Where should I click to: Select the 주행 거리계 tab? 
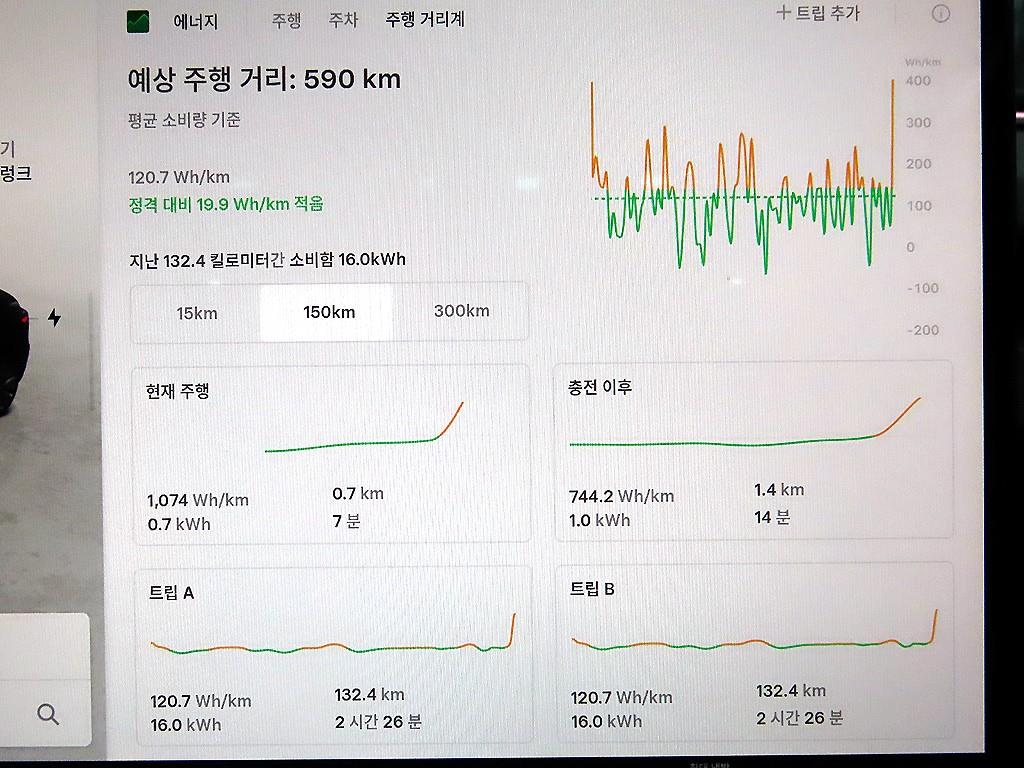[425, 20]
